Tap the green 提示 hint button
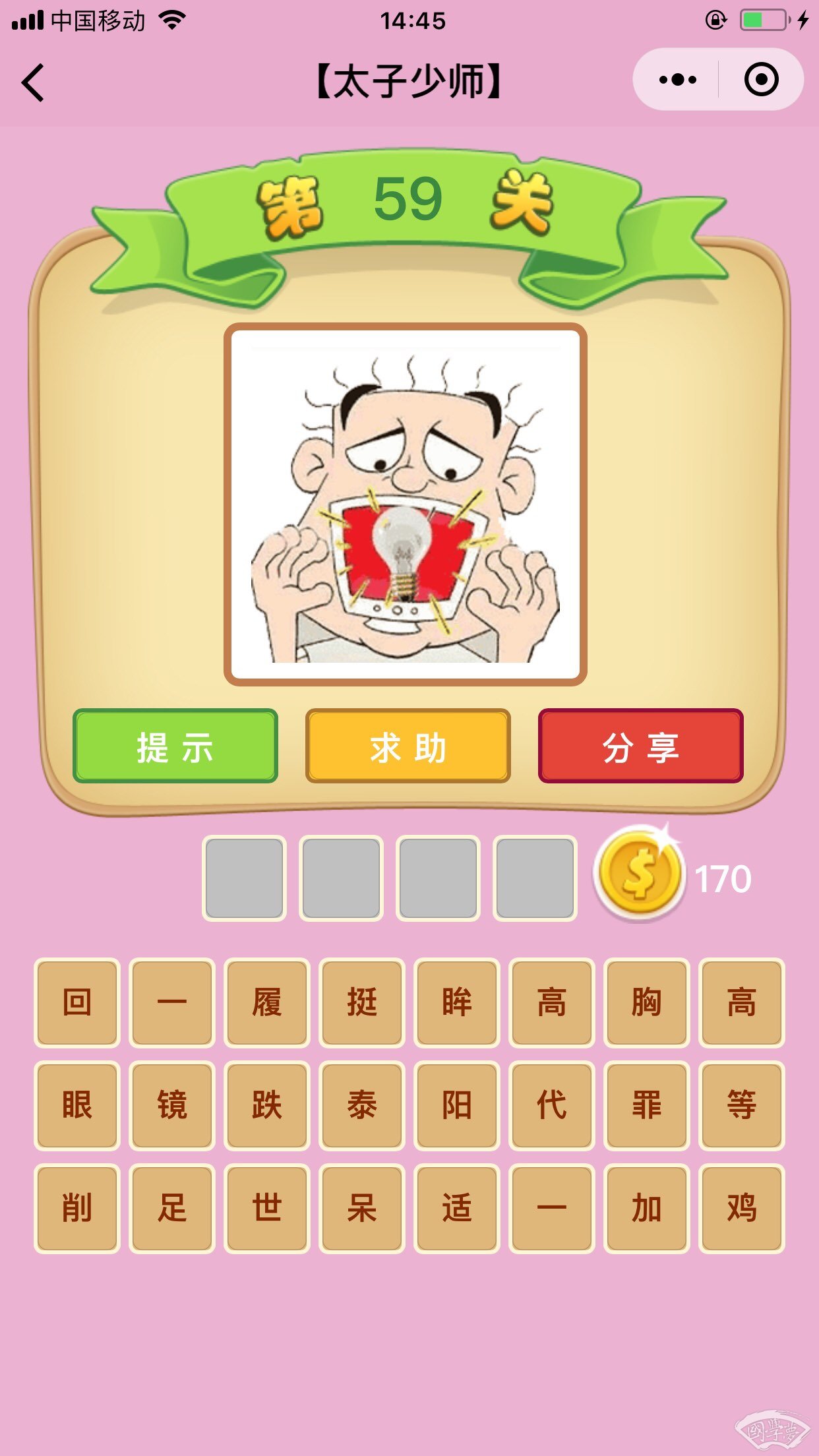 (x=175, y=746)
